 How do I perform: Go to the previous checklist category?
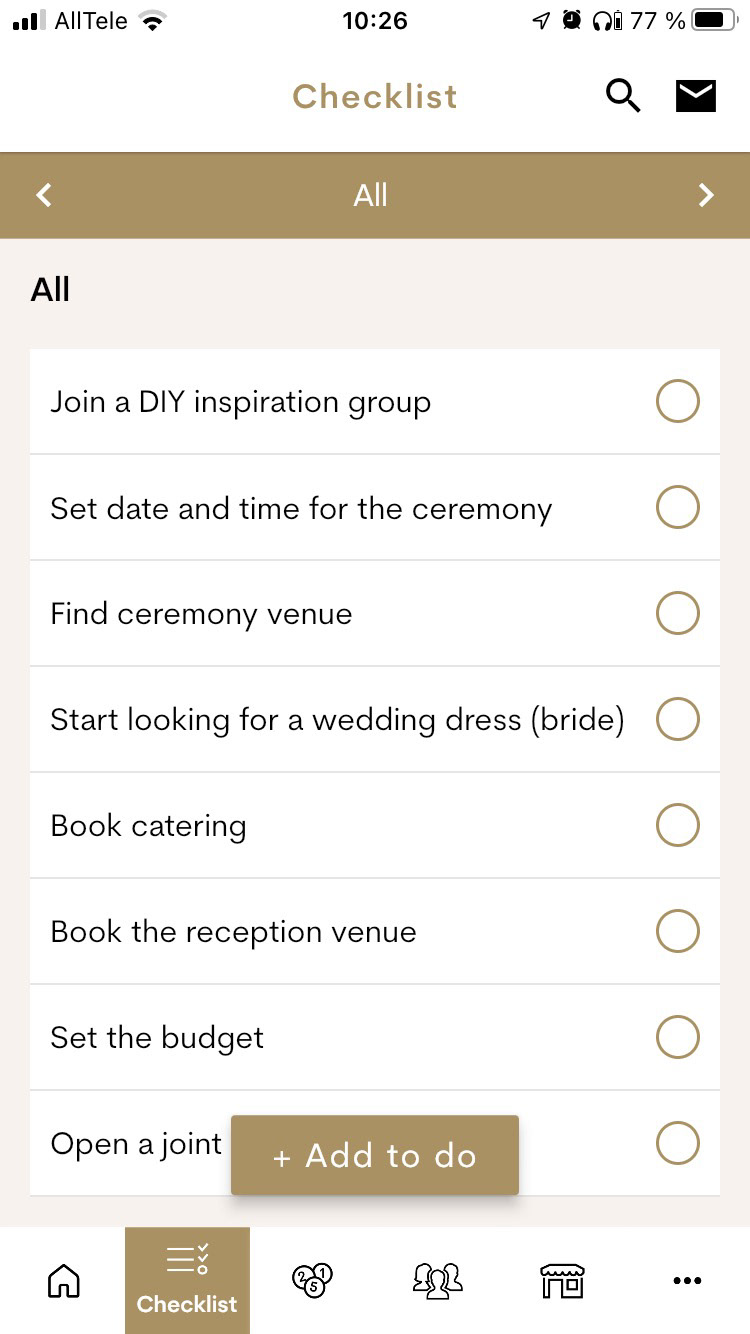point(44,195)
